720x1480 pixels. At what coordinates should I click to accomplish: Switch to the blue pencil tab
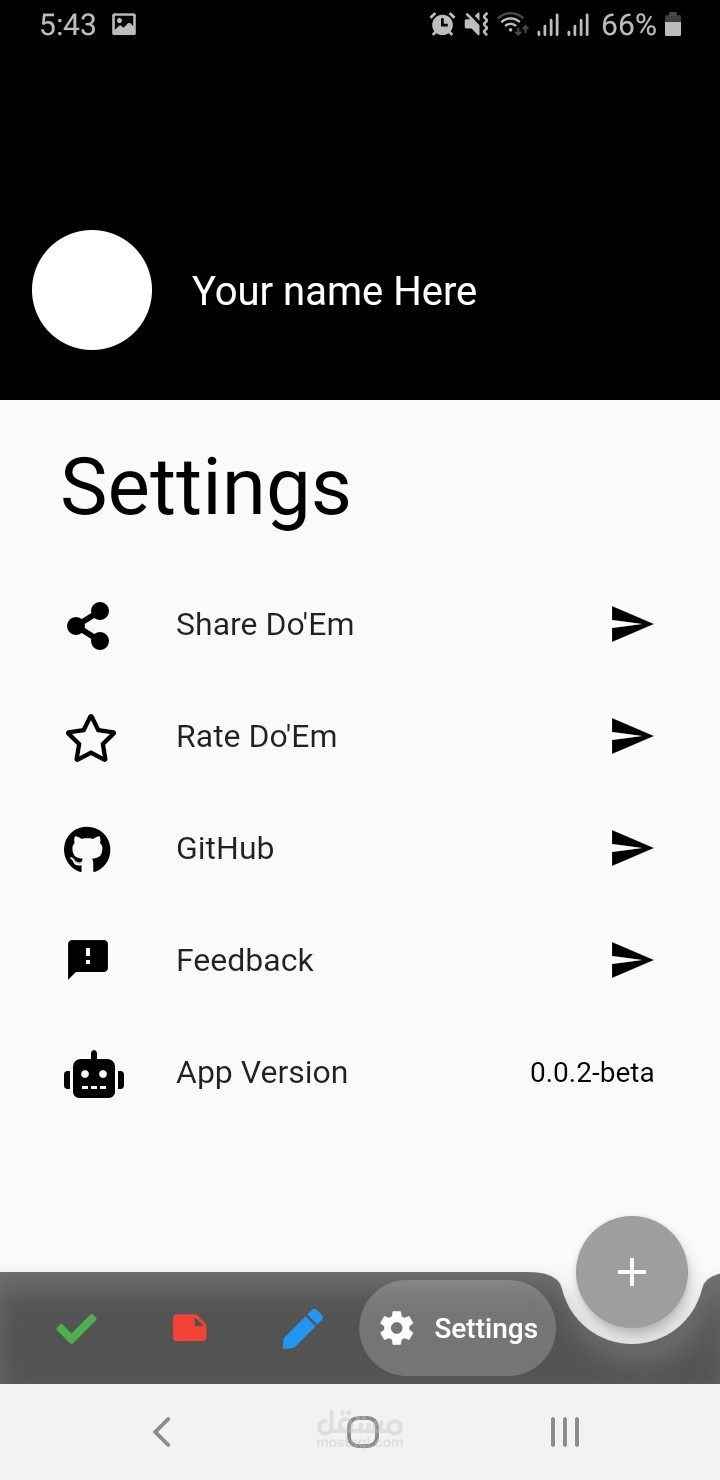tap(303, 1328)
